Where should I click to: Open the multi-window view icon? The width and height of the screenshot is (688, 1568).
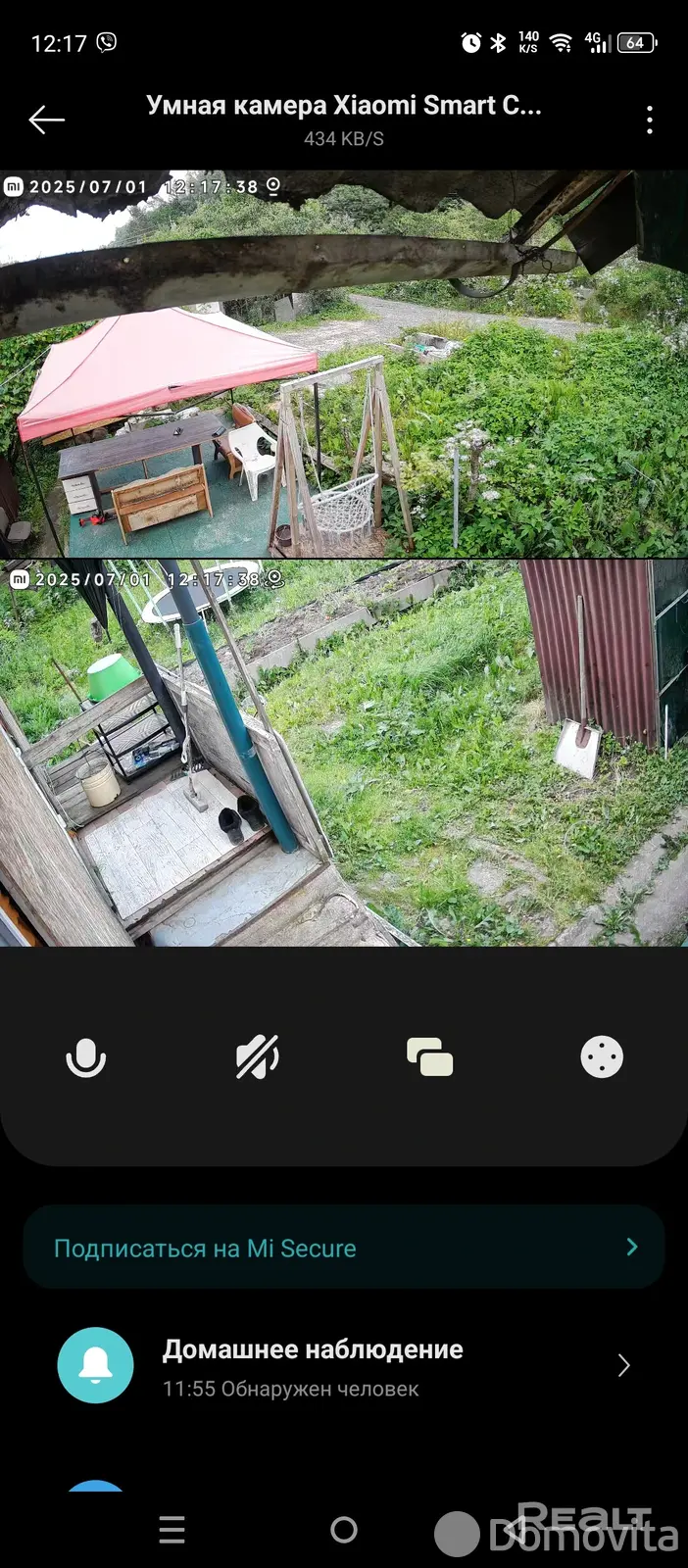429,1057
